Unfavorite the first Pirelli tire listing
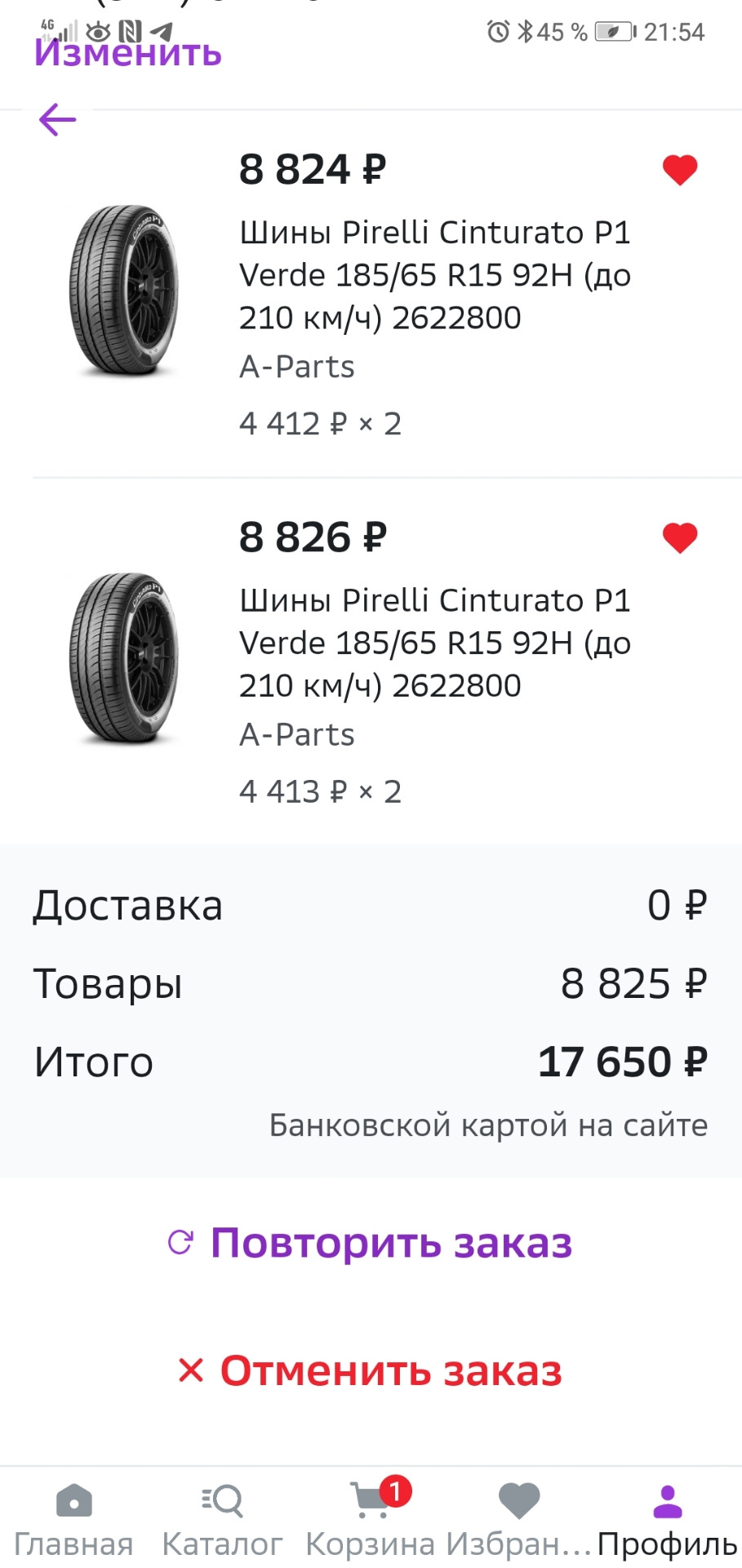742x1568 pixels. coord(680,169)
